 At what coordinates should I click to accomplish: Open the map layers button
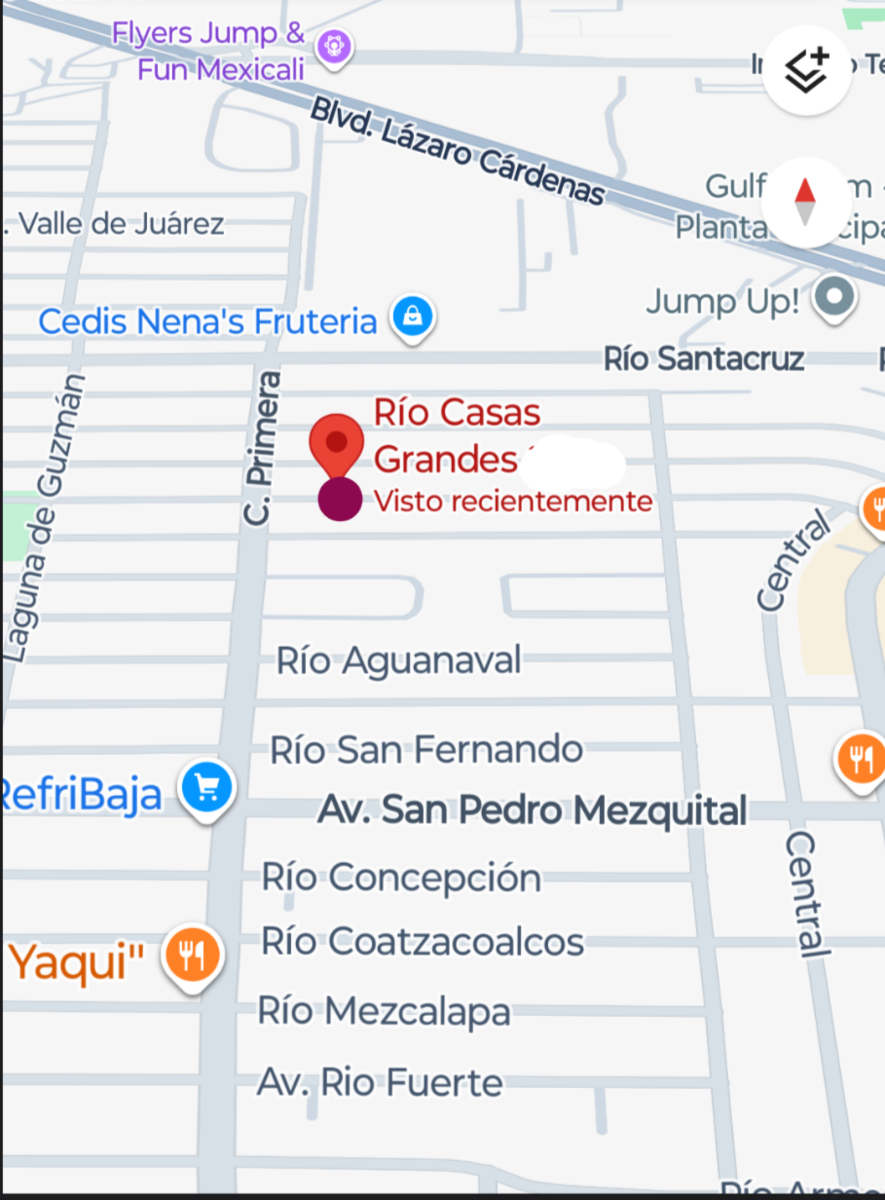807,71
